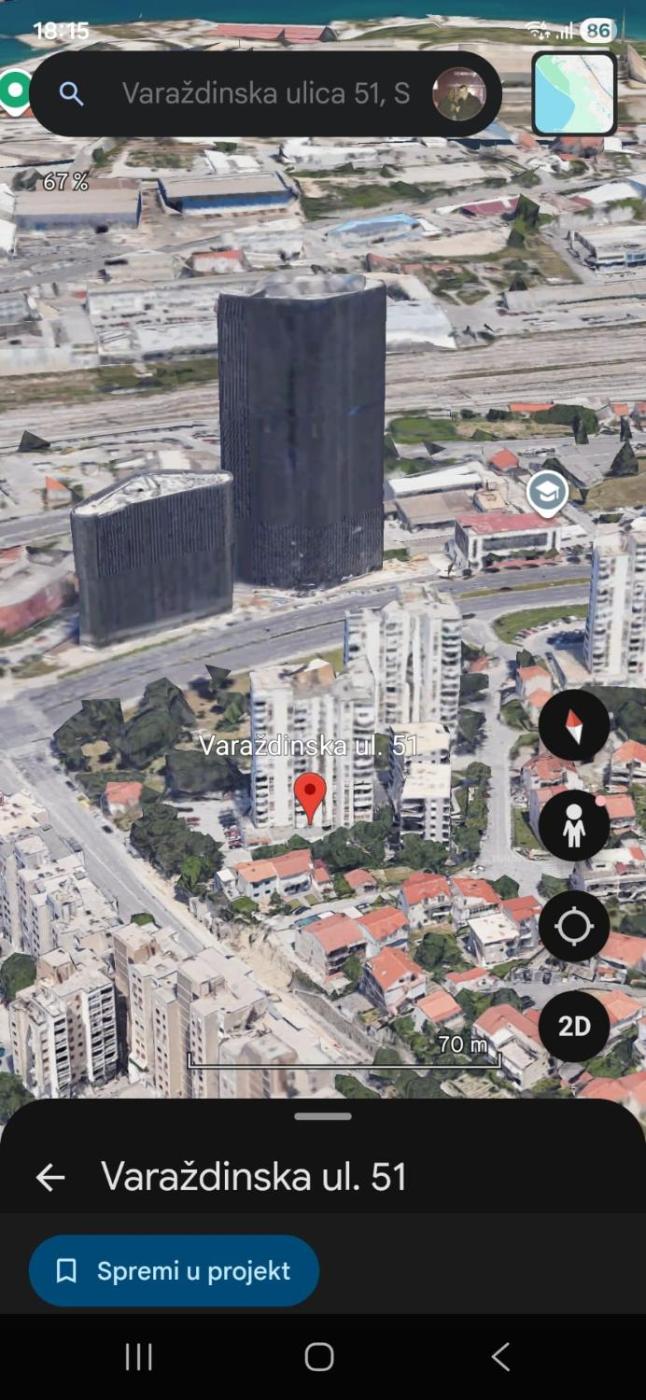Switch the map to 2D view

point(574,1026)
